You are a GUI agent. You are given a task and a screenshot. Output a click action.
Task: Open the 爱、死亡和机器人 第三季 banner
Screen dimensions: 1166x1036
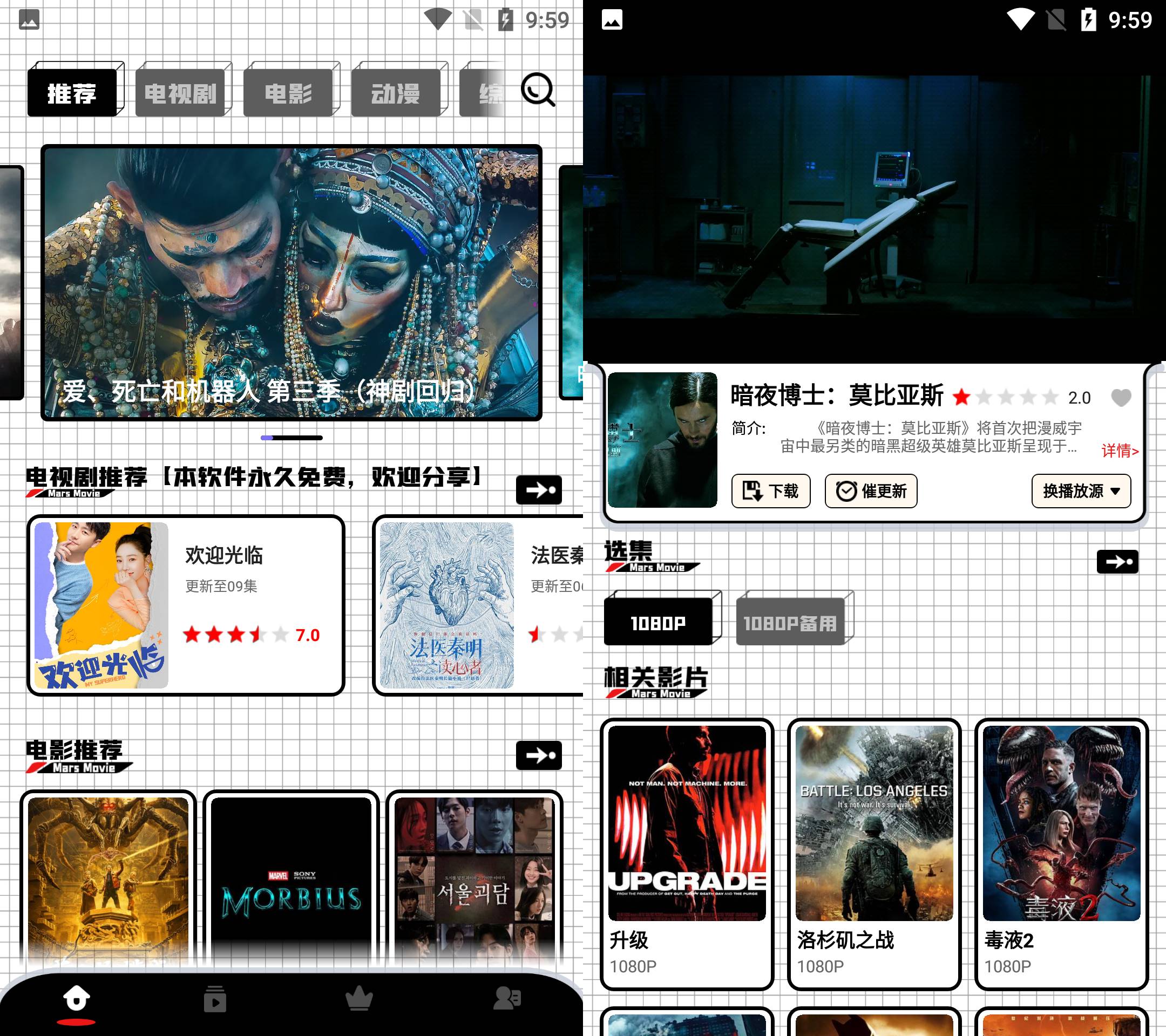[x=291, y=282]
